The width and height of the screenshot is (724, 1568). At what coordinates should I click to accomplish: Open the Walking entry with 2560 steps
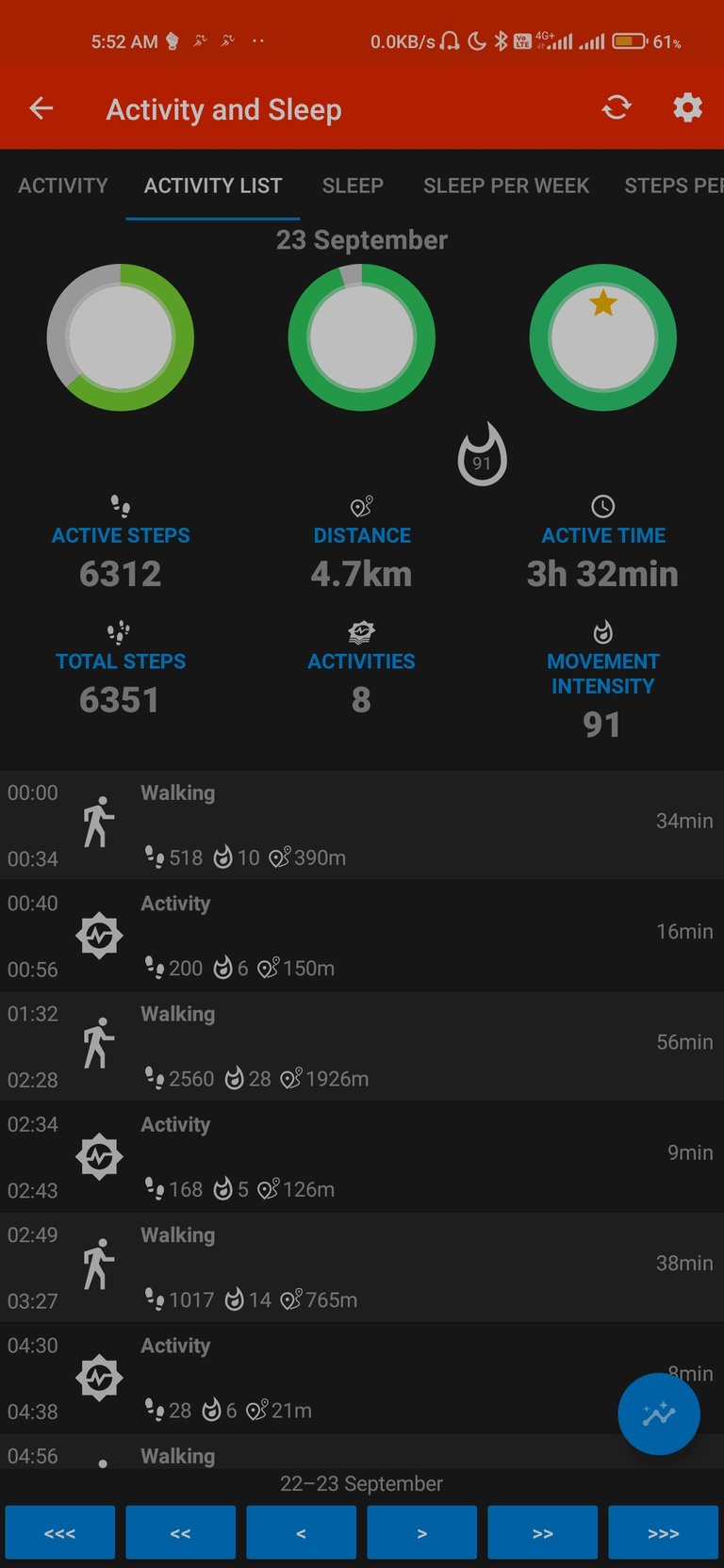pyautogui.click(x=362, y=1046)
